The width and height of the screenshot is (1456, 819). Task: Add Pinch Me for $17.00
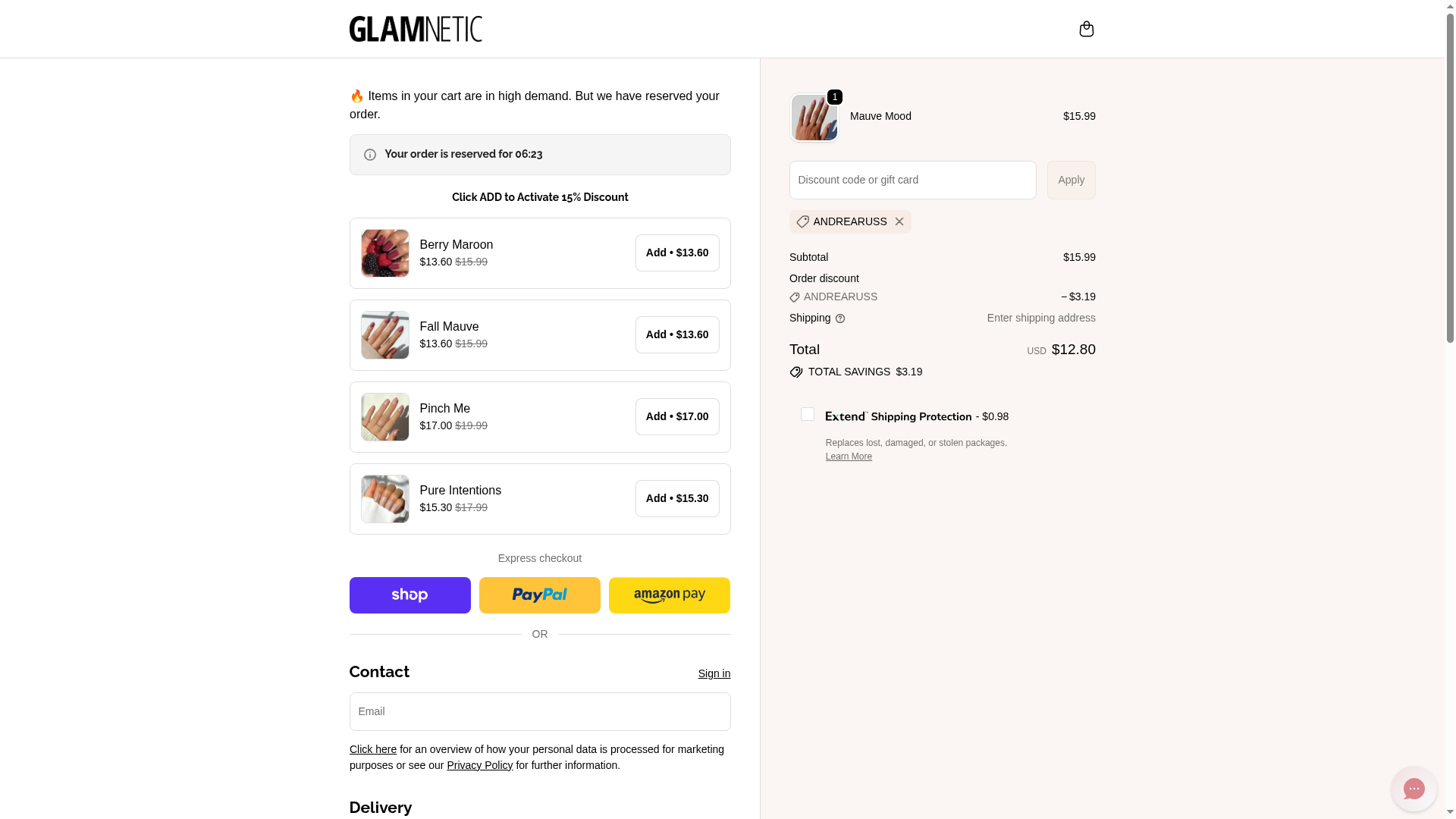[x=676, y=416]
